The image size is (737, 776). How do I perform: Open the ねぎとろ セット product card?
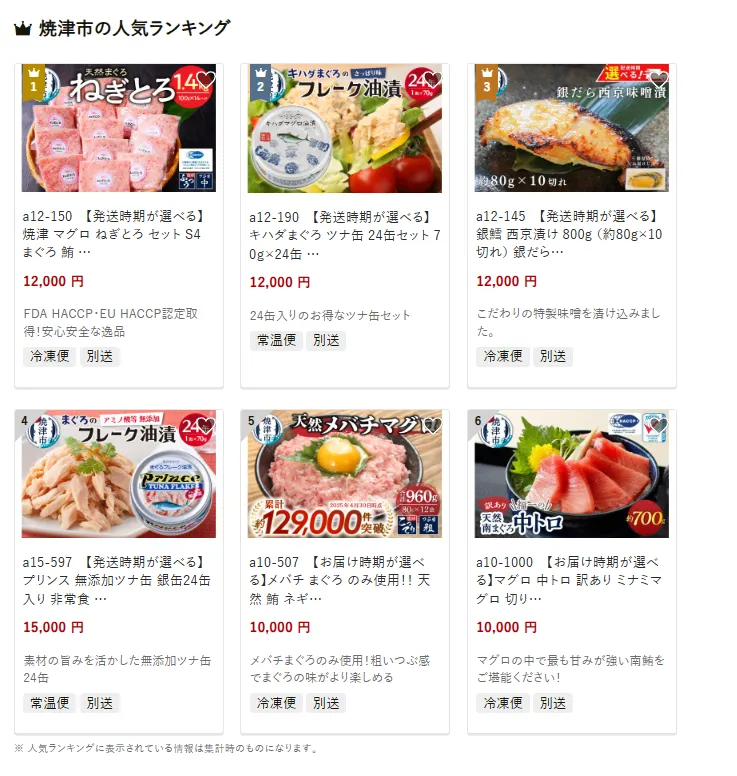tap(118, 233)
